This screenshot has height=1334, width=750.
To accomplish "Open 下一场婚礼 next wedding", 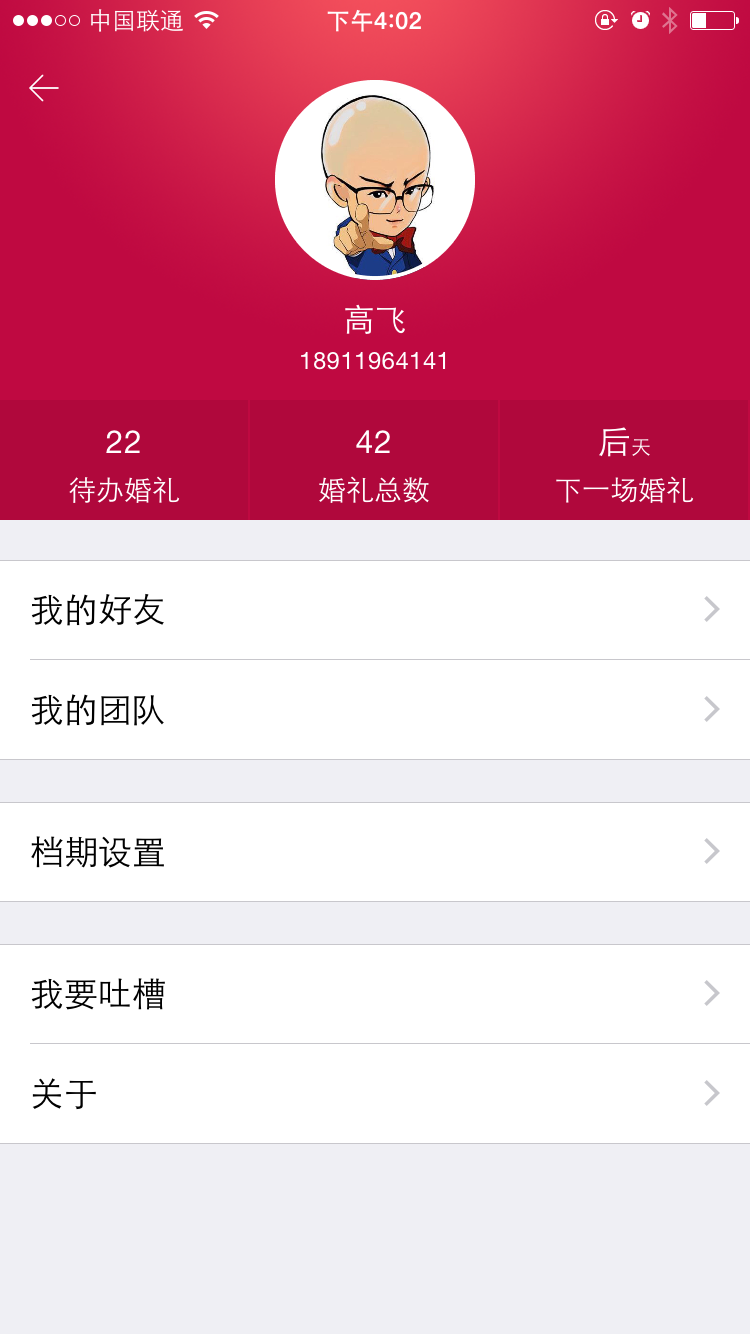I will 625,462.
